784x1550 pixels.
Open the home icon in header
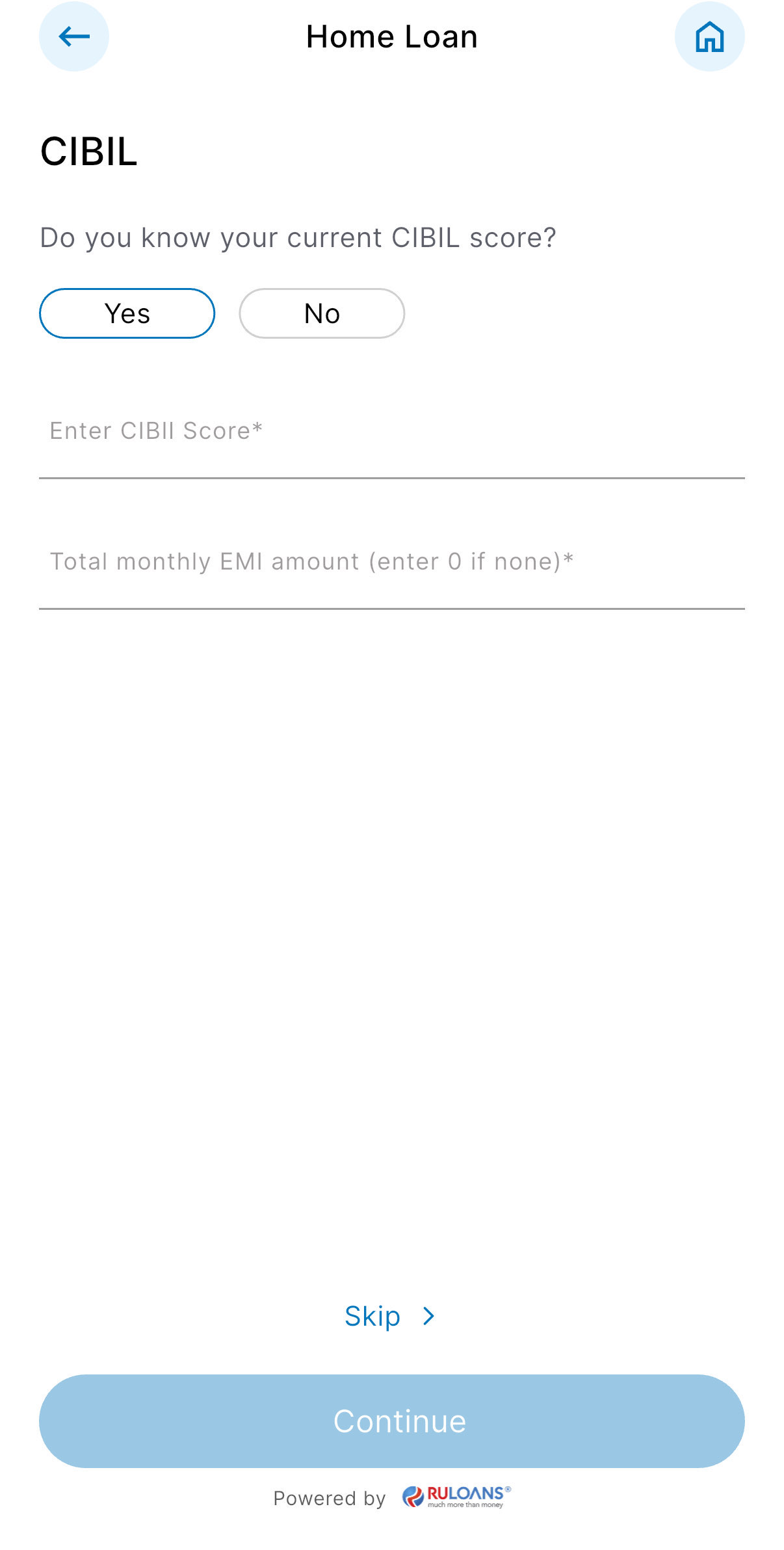[709, 36]
